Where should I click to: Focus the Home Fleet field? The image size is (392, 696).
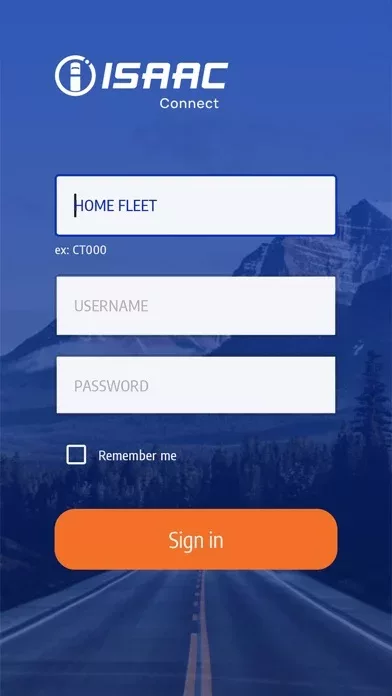point(196,206)
